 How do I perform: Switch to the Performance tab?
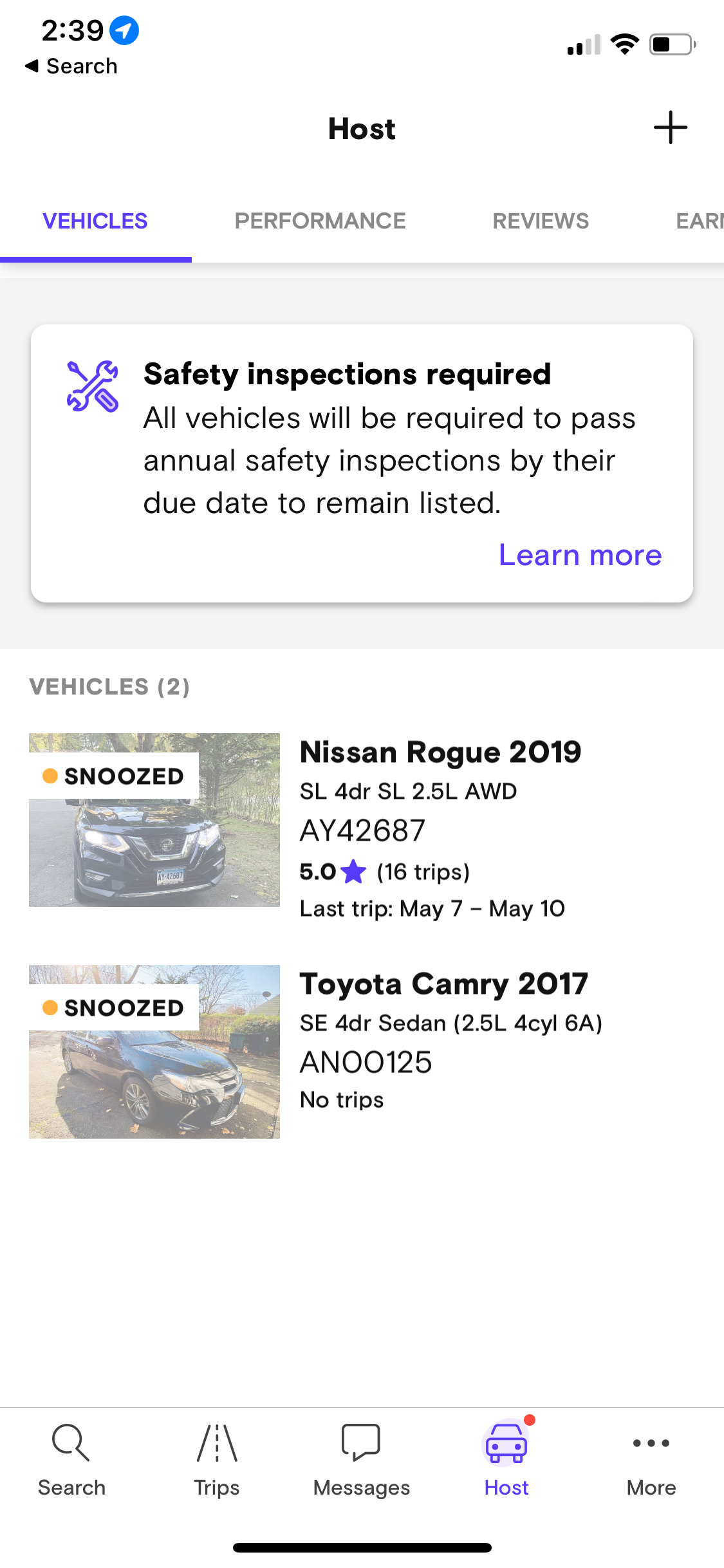point(320,221)
